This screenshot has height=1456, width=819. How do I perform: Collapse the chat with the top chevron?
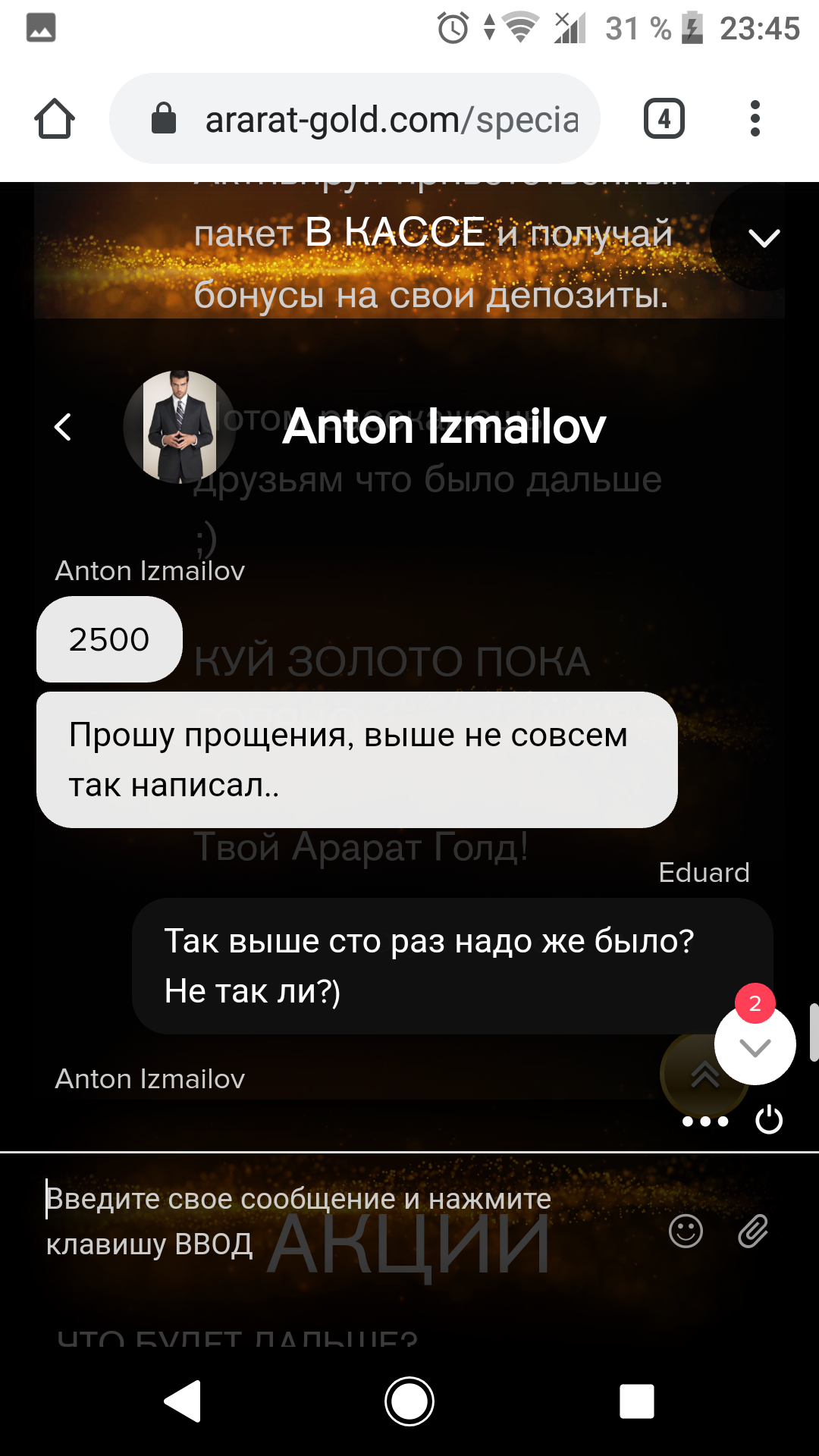pos(764,238)
